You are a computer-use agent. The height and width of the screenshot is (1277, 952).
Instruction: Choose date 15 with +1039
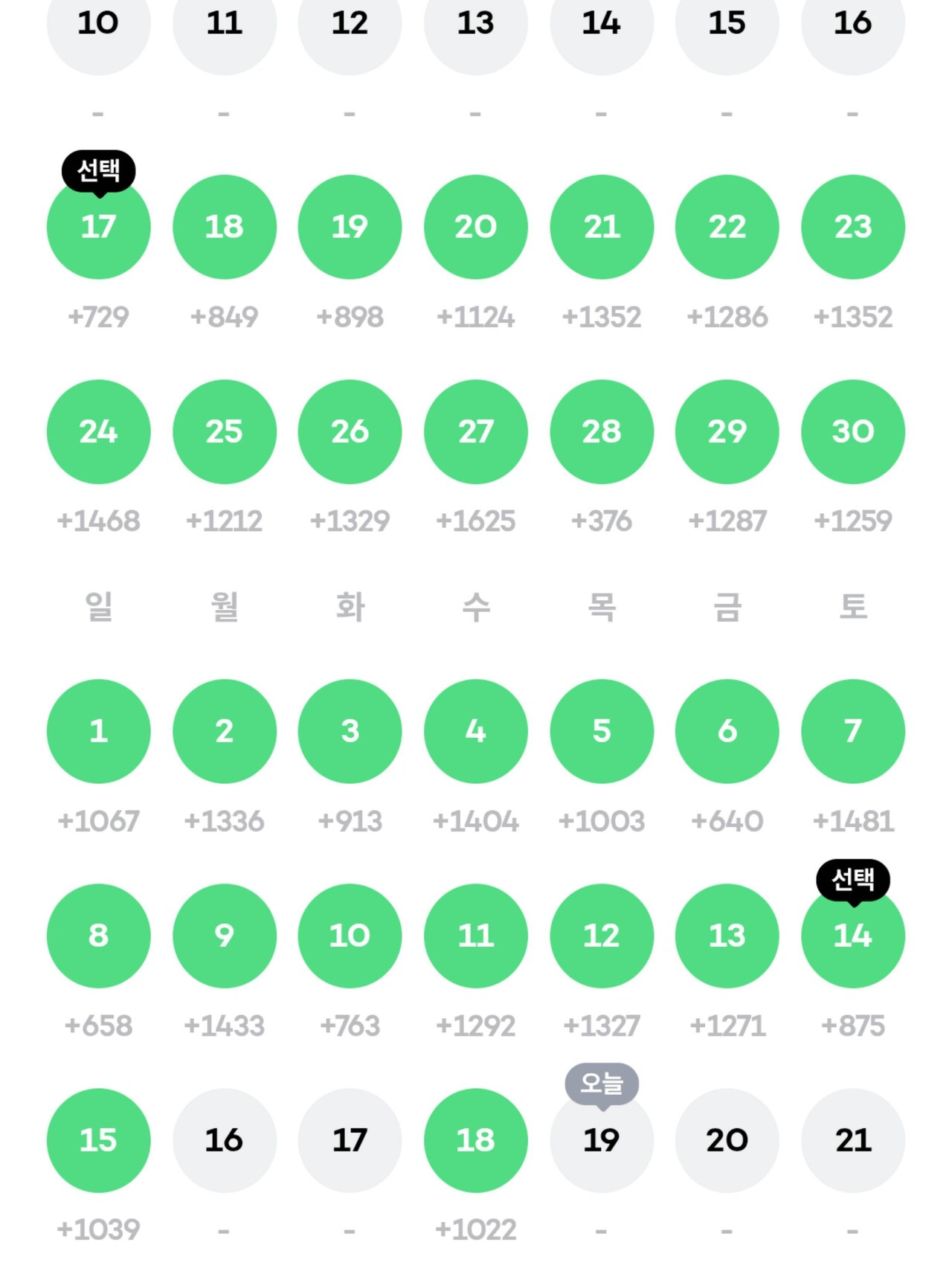pyautogui.click(x=98, y=1140)
